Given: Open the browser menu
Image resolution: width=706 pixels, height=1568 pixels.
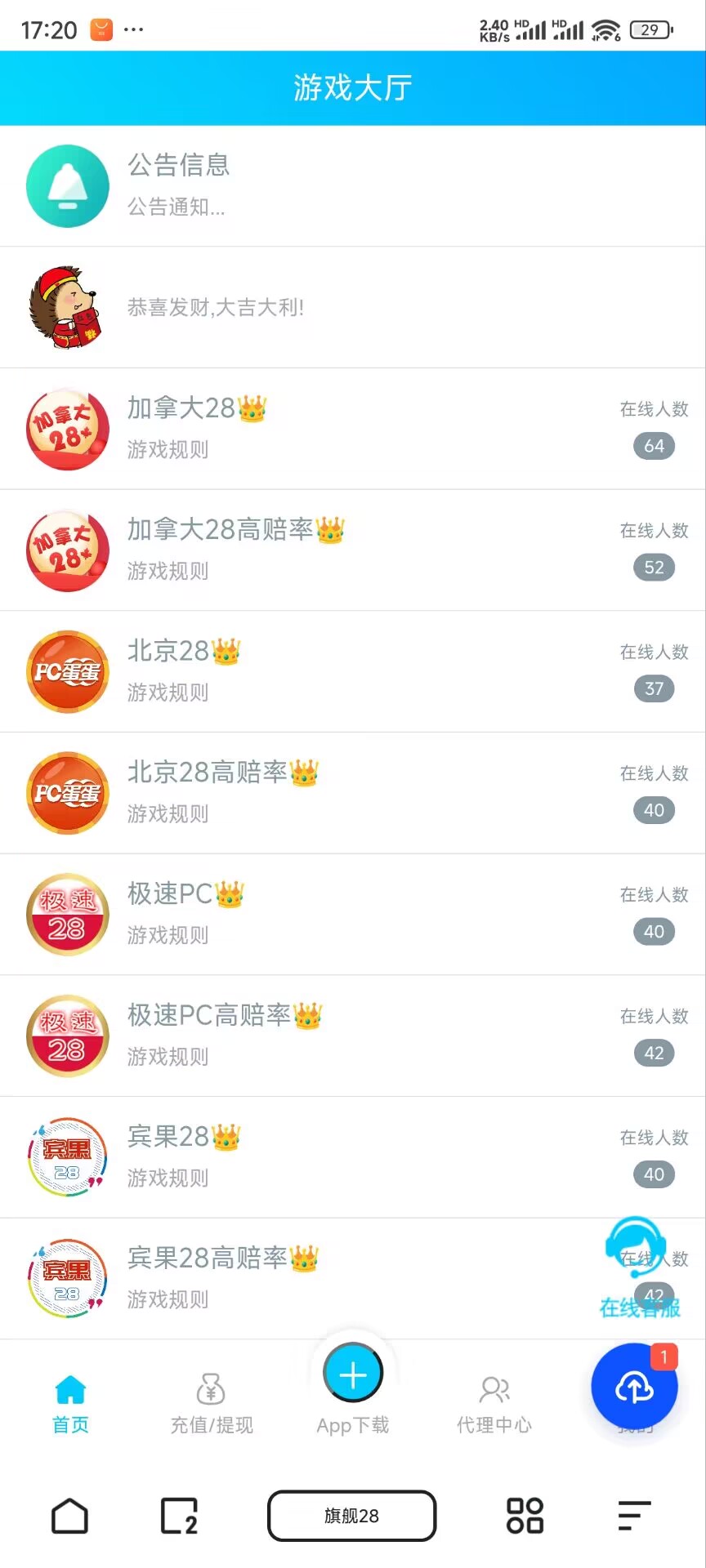Looking at the screenshot, I should point(634,1516).
